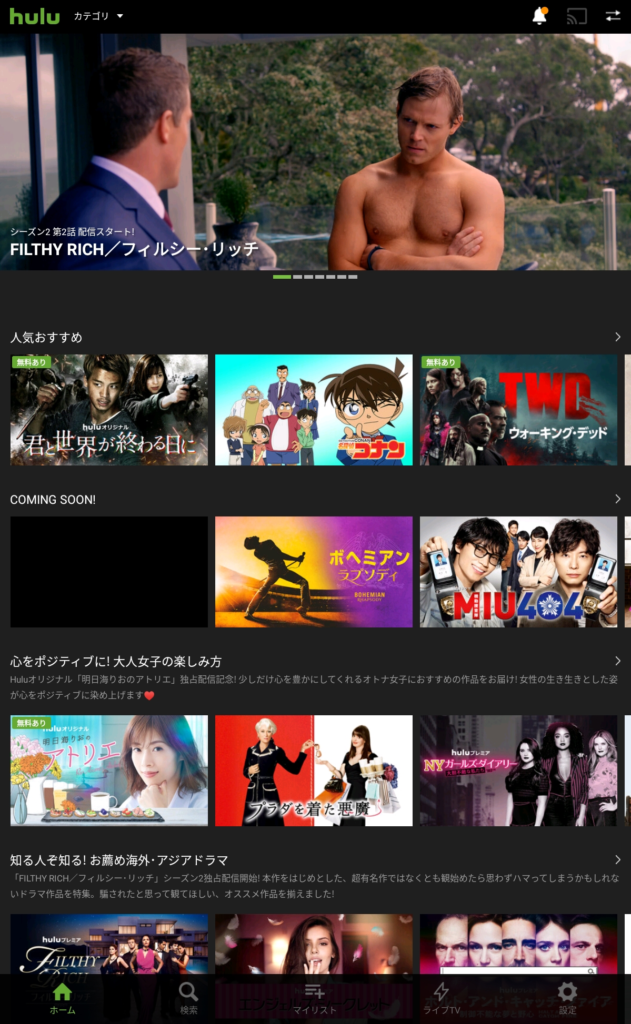Screen dimensions: 631x1024
Task: Tap the switch arrows icon in top bar
Action: (x=612, y=16)
